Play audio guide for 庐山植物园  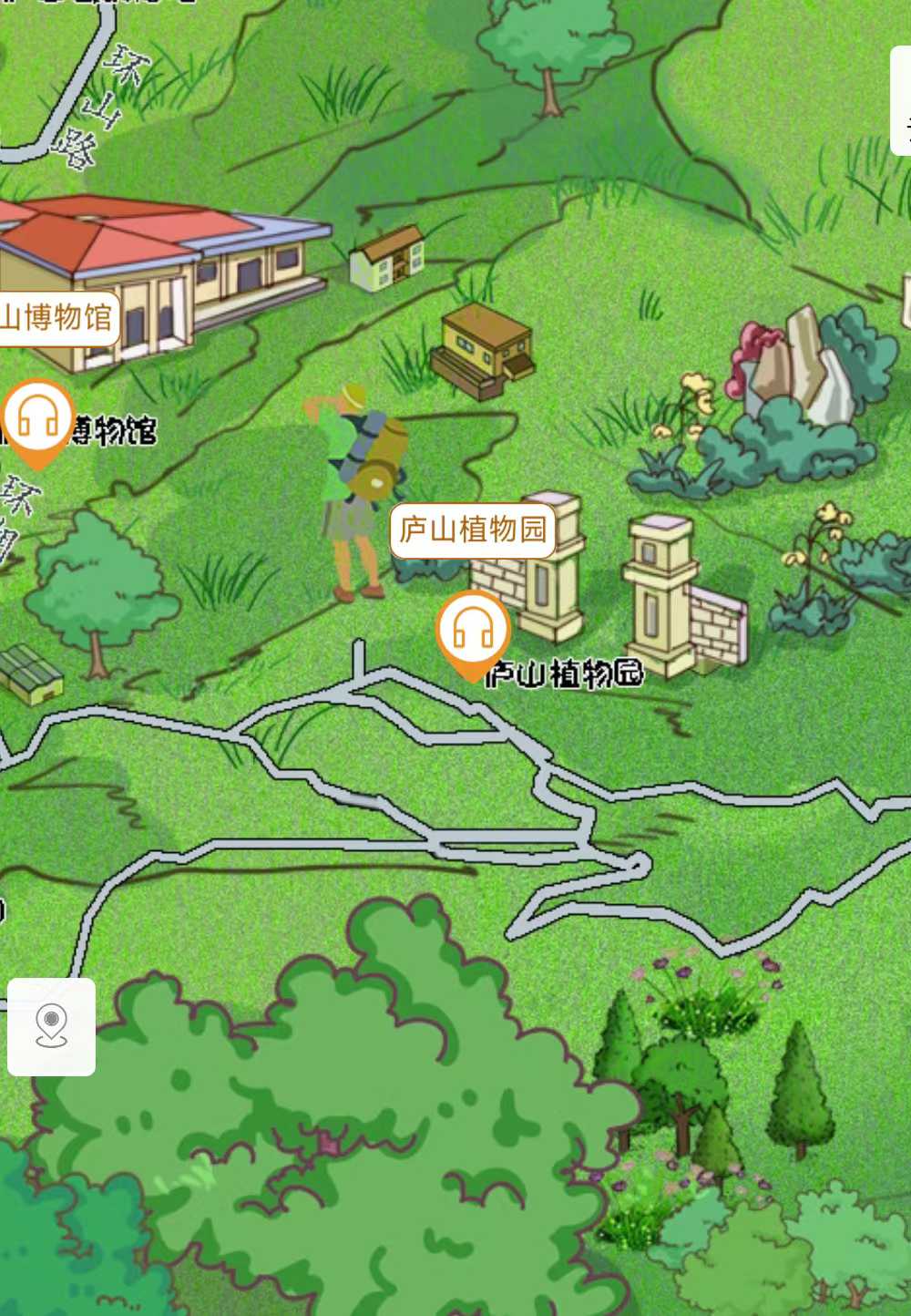(472, 630)
